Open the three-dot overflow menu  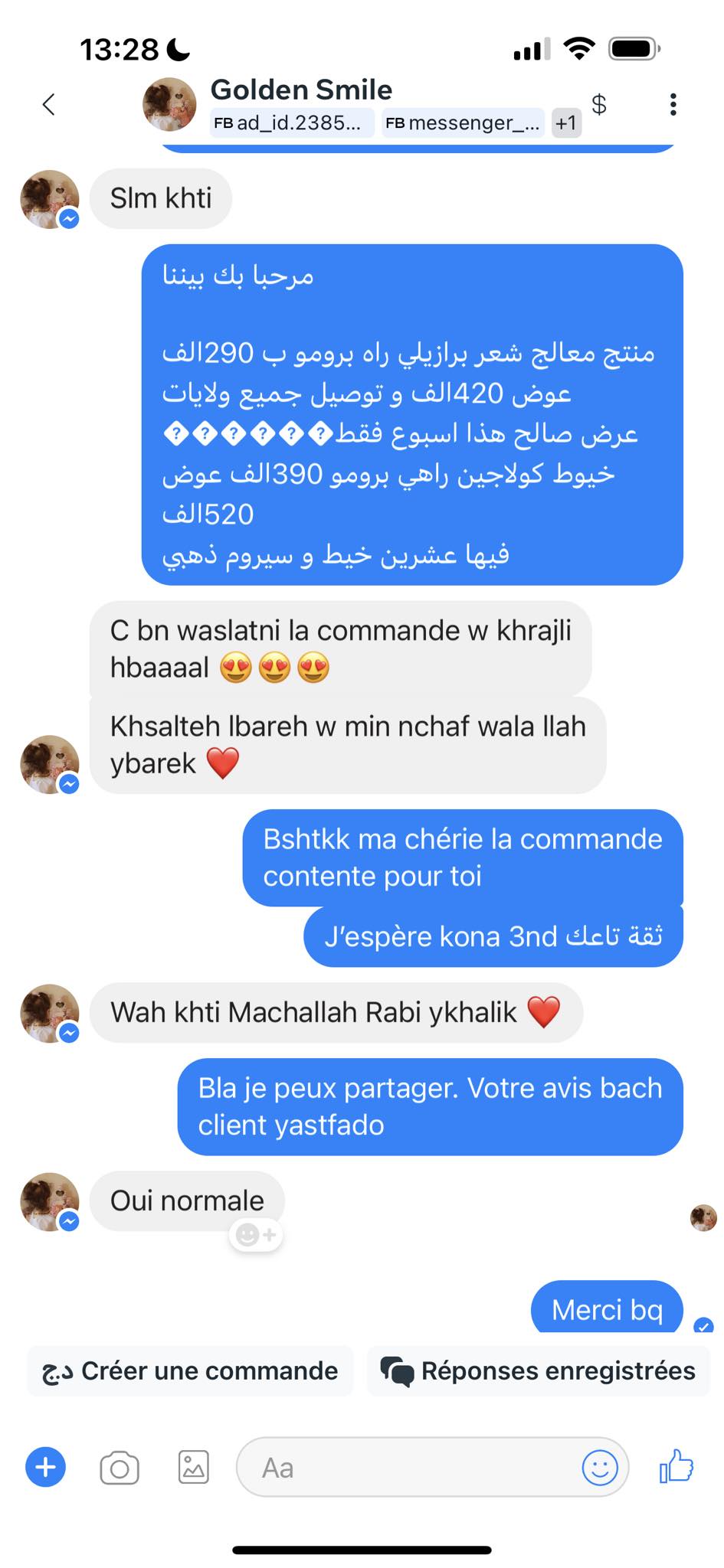(673, 104)
